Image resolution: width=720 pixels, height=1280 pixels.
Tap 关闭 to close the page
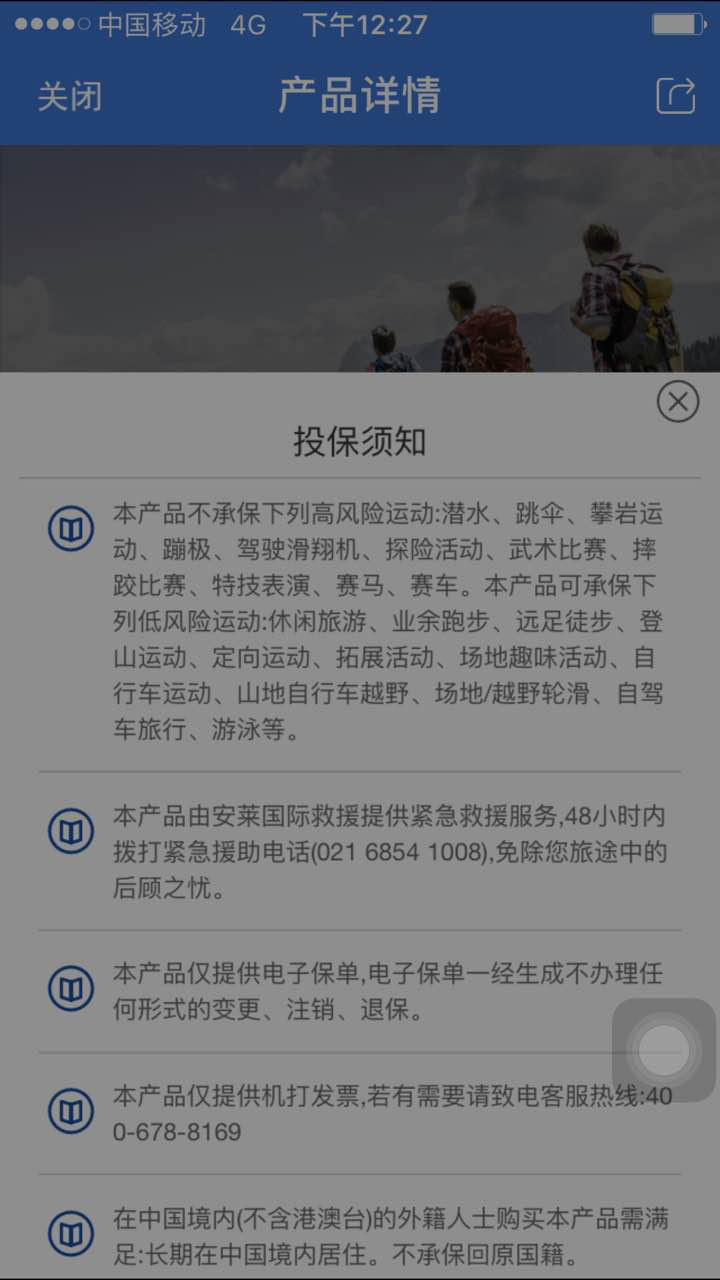click(x=70, y=97)
